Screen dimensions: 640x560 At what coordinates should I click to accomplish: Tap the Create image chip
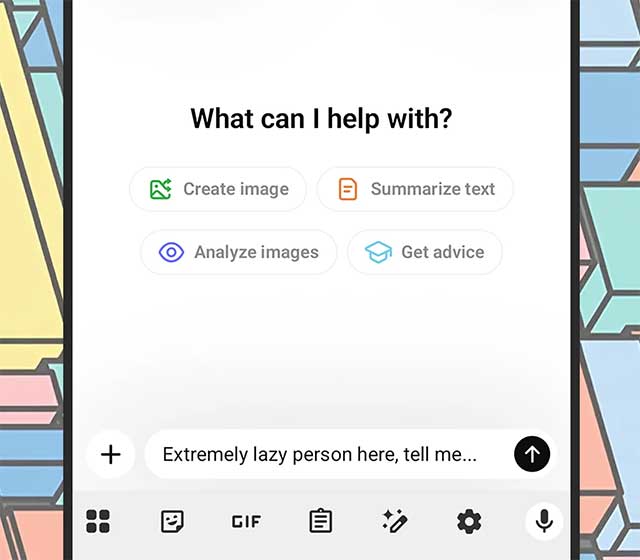coord(218,189)
